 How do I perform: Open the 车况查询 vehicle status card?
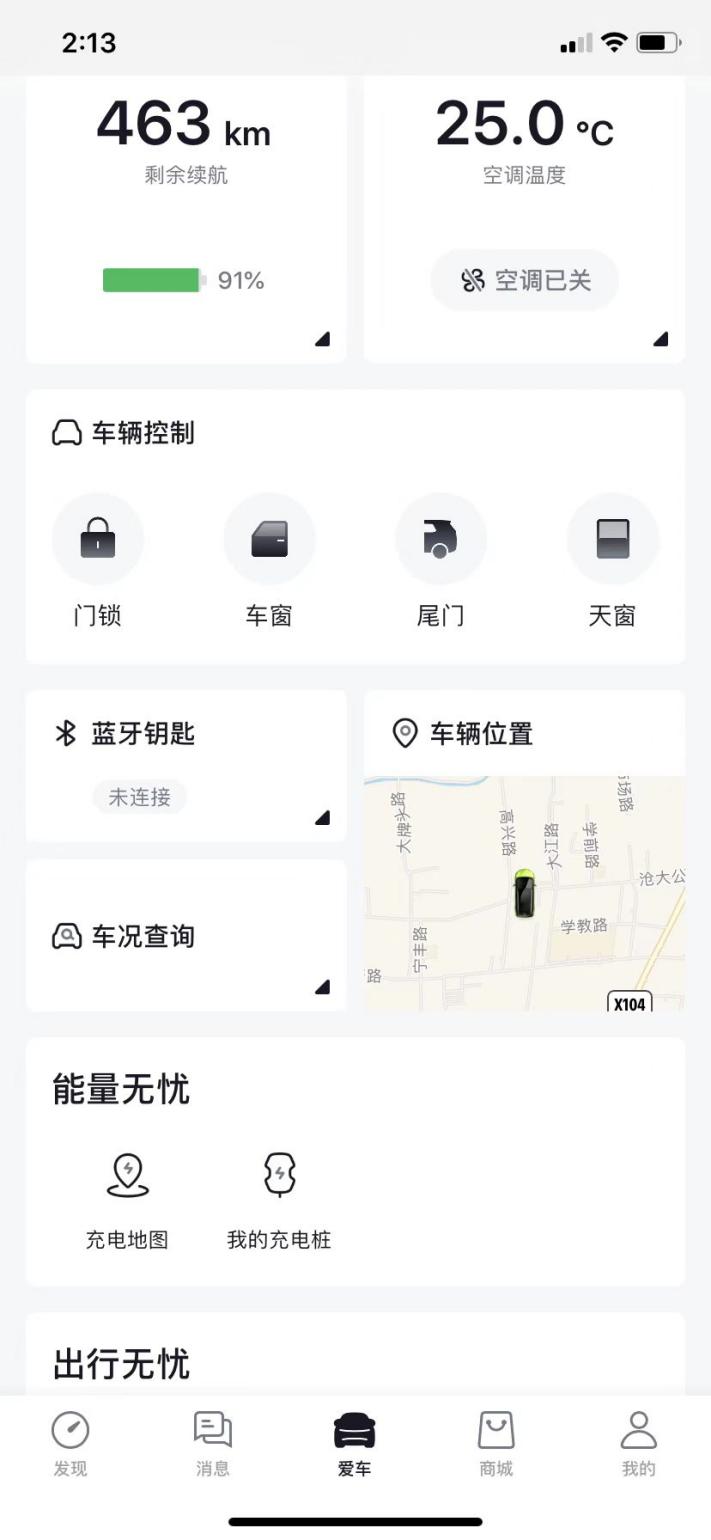click(x=186, y=937)
